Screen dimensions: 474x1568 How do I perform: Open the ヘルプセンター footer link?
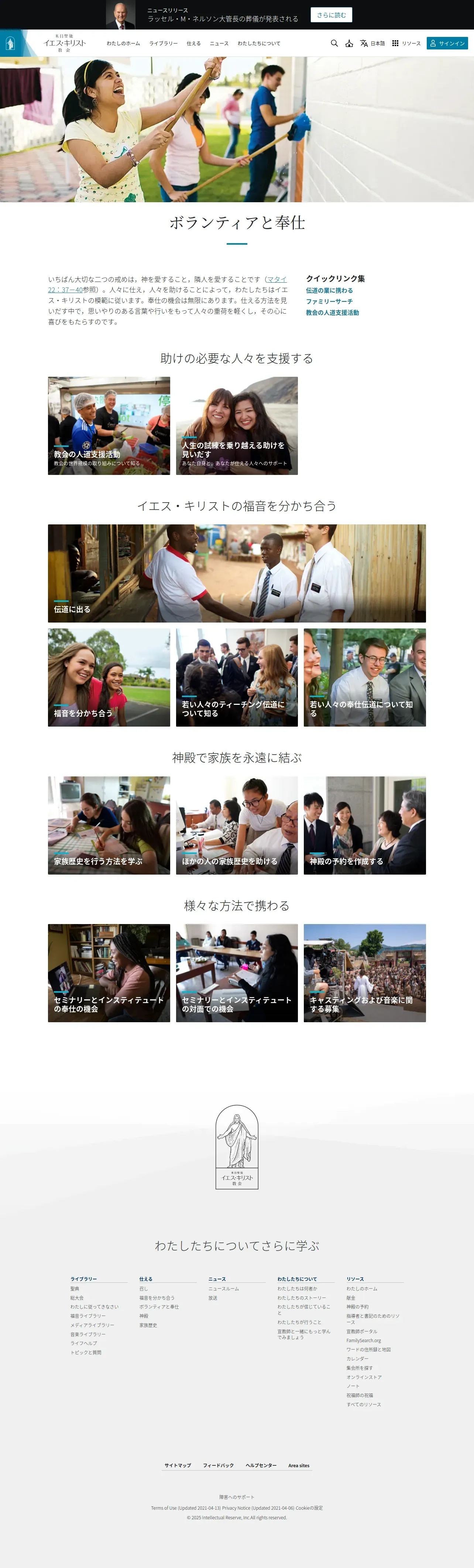261,1466
